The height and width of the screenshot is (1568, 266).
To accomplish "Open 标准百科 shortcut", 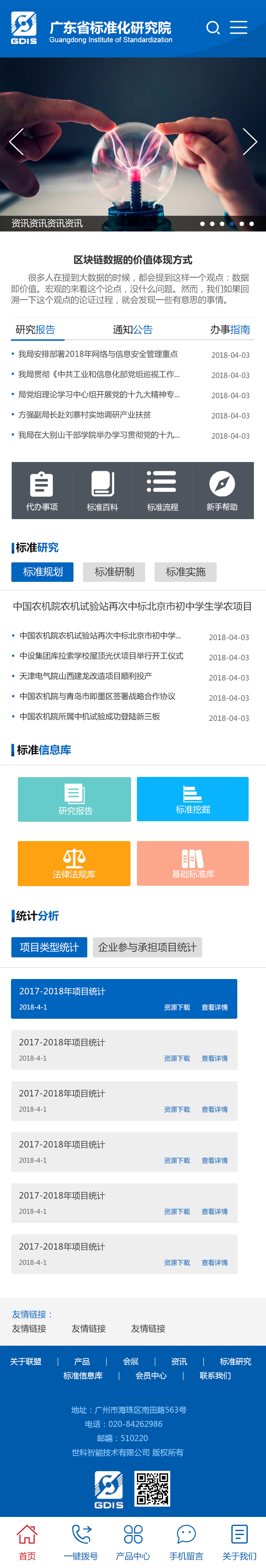I will tap(102, 491).
